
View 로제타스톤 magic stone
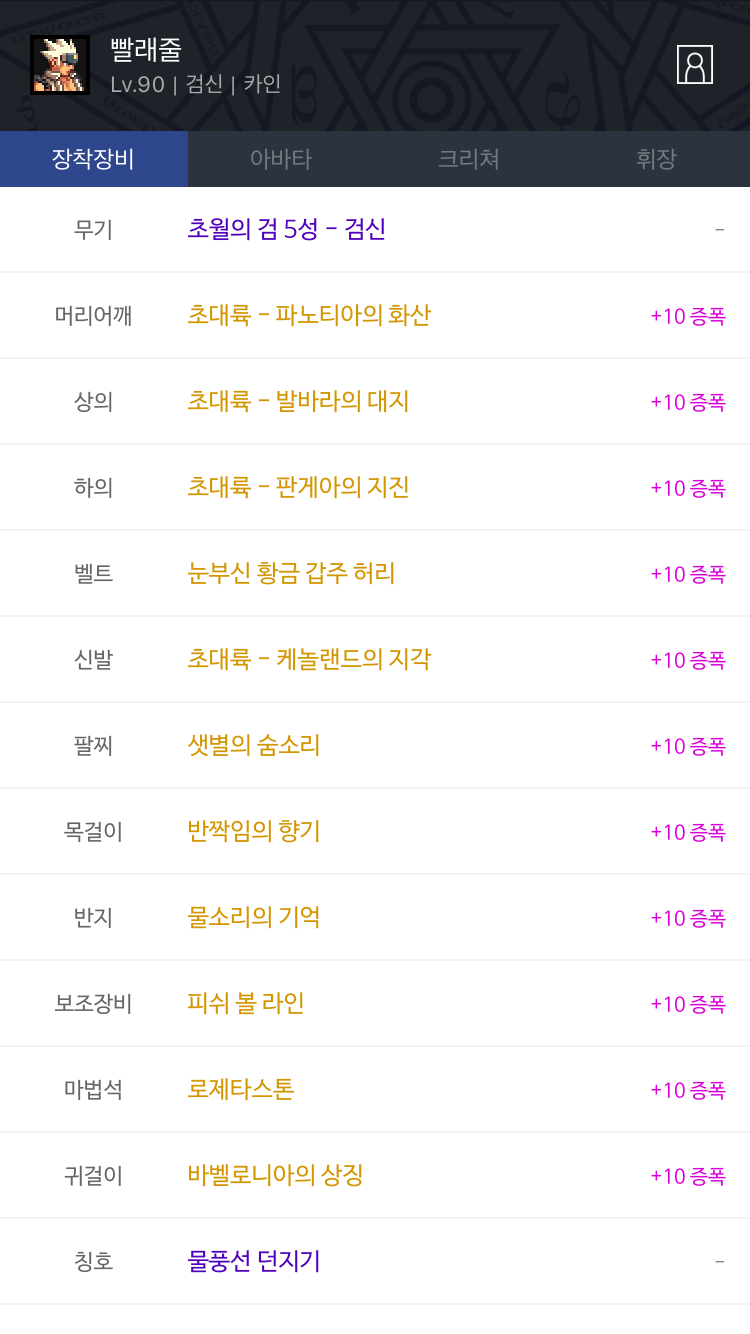[x=241, y=1090]
